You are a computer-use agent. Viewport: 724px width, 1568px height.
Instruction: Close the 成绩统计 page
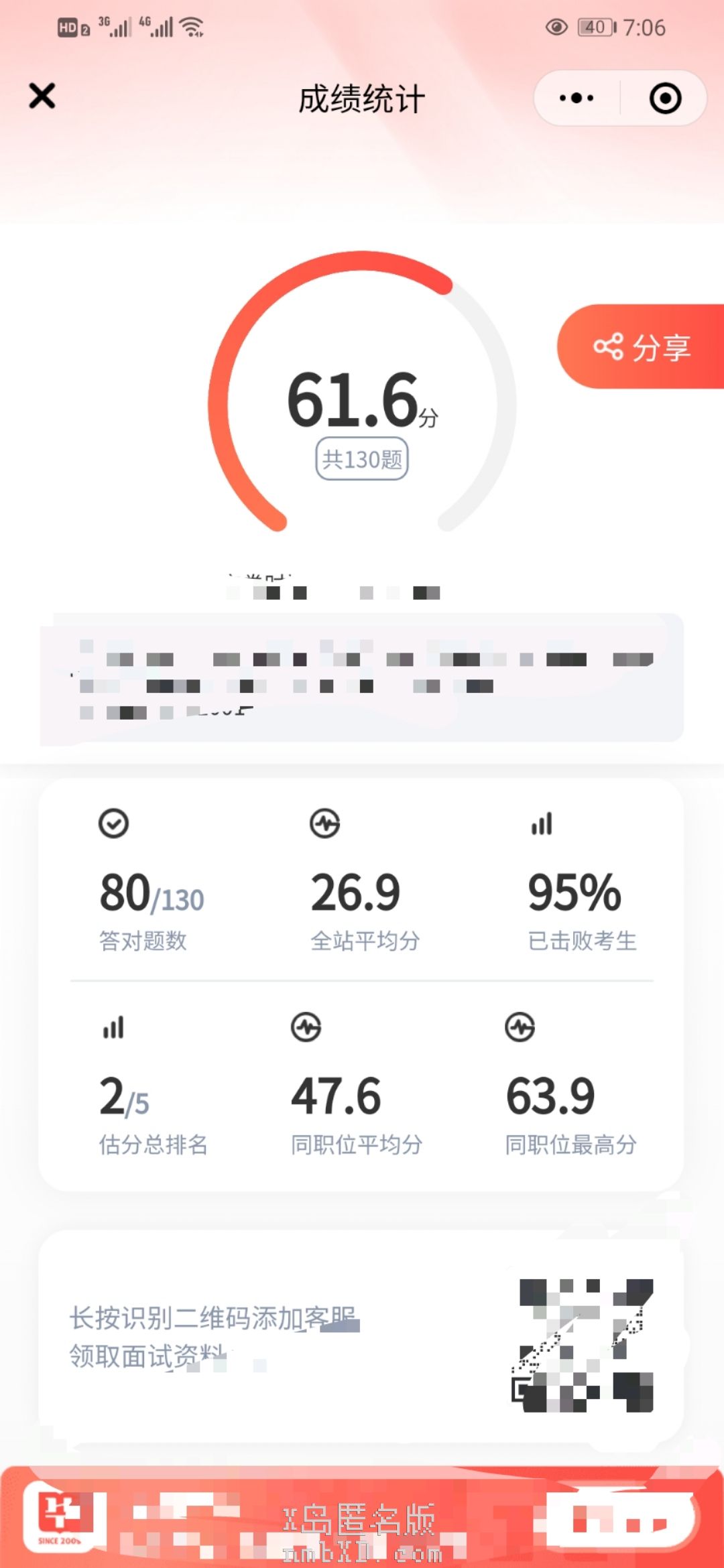(42, 96)
